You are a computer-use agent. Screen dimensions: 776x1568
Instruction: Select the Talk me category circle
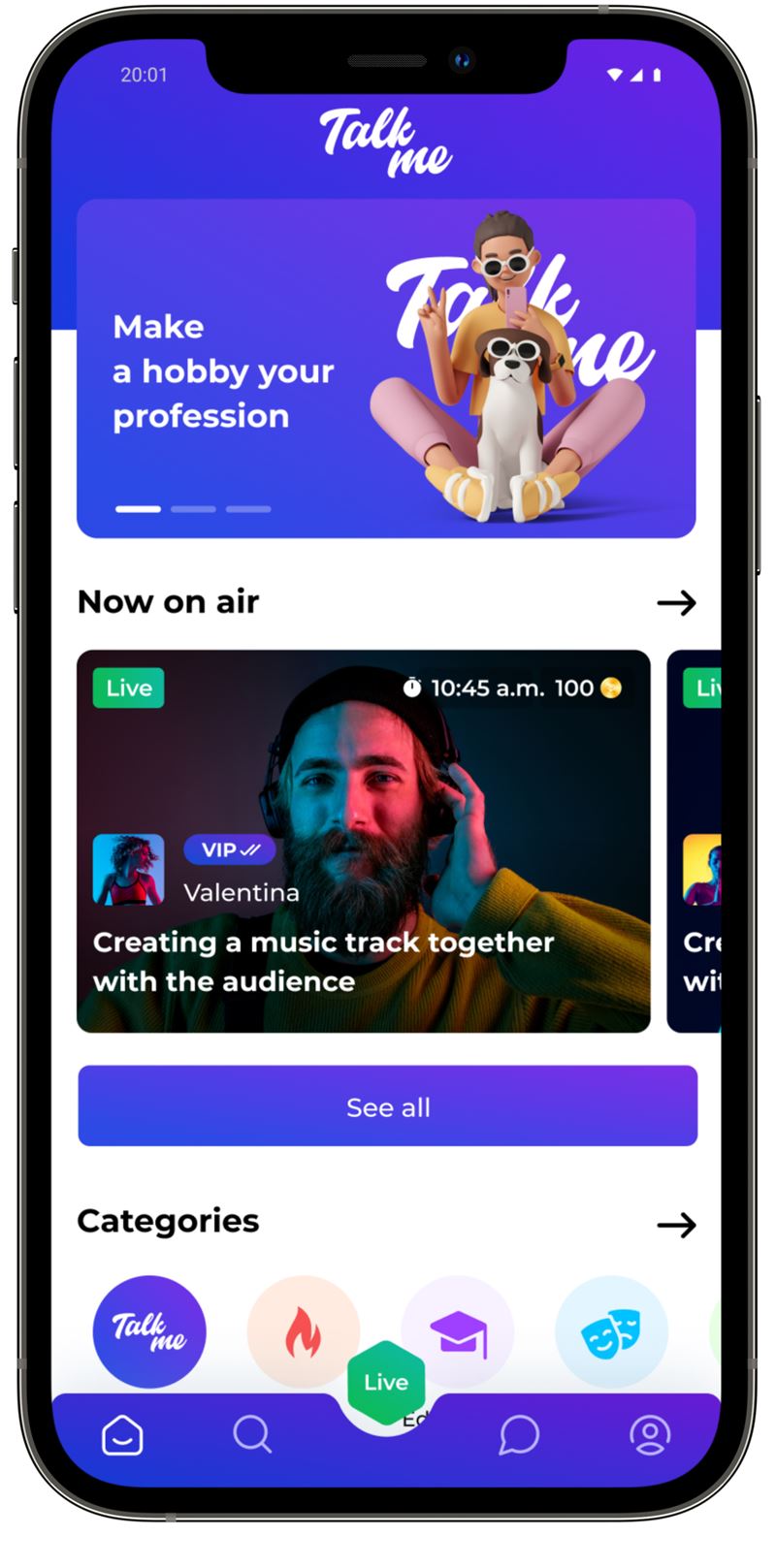coord(149,1331)
